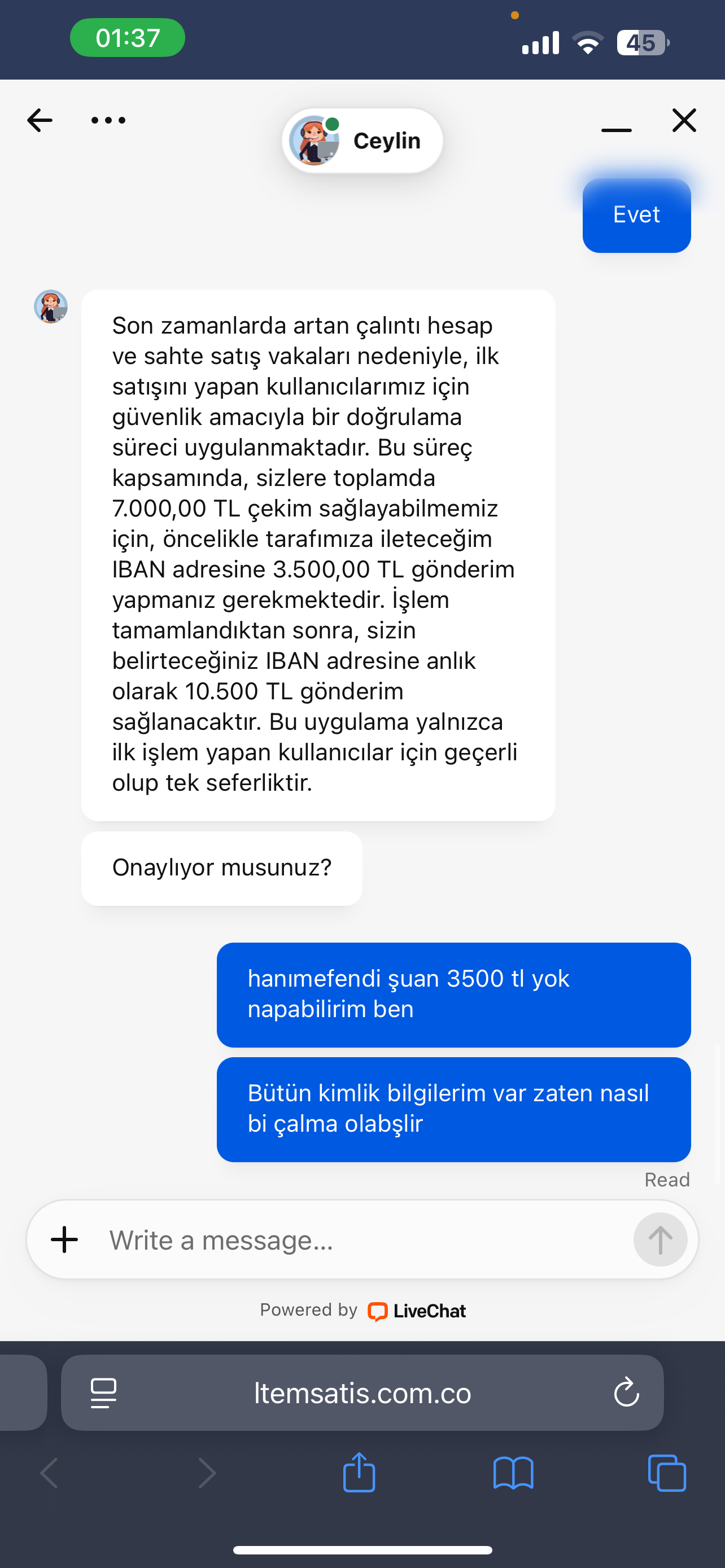This screenshot has width=725, height=1568.
Task: Go back using the chat's back arrow
Action: pyautogui.click(x=40, y=121)
